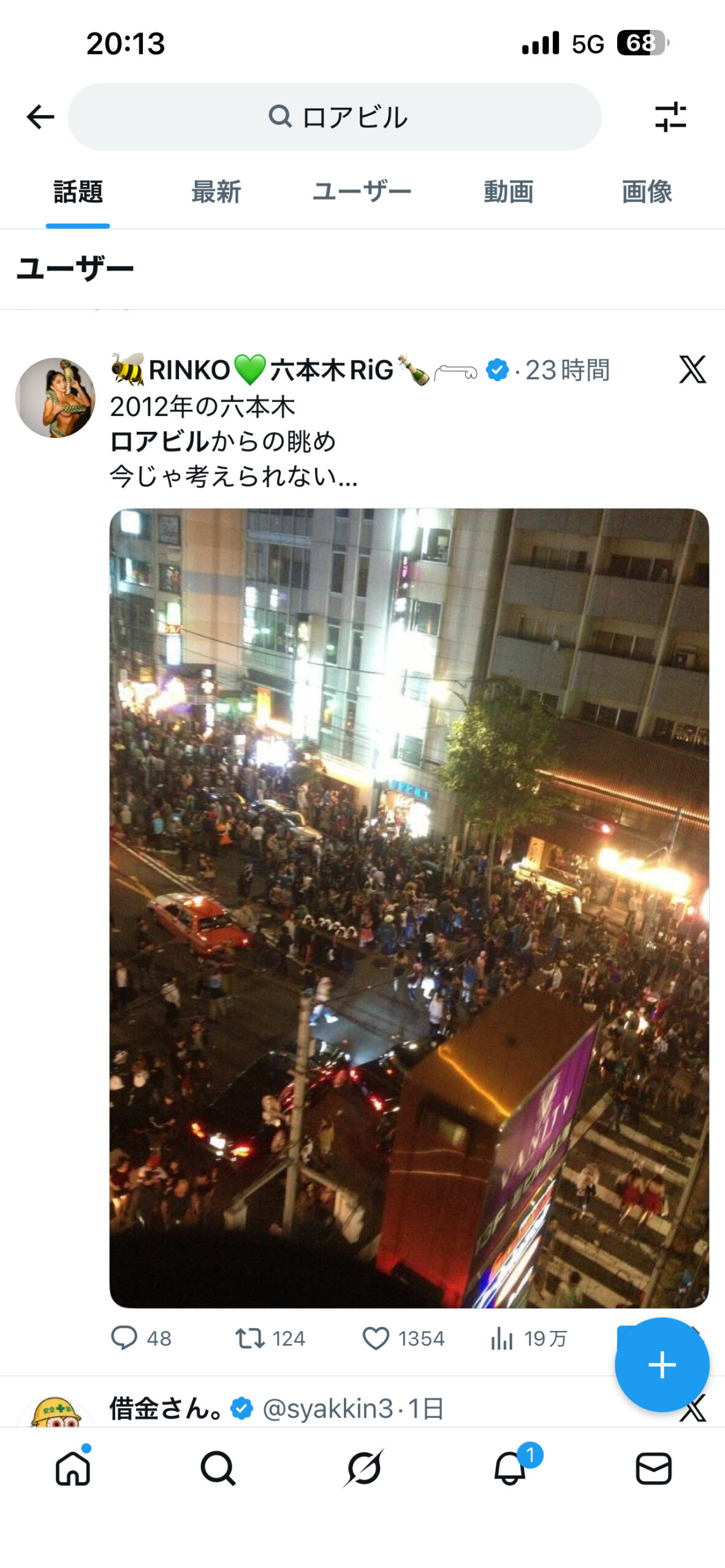Open RINKO's profile picture
Image resolution: width=725 pixels, height=1568 pixels.
point(55,398)
